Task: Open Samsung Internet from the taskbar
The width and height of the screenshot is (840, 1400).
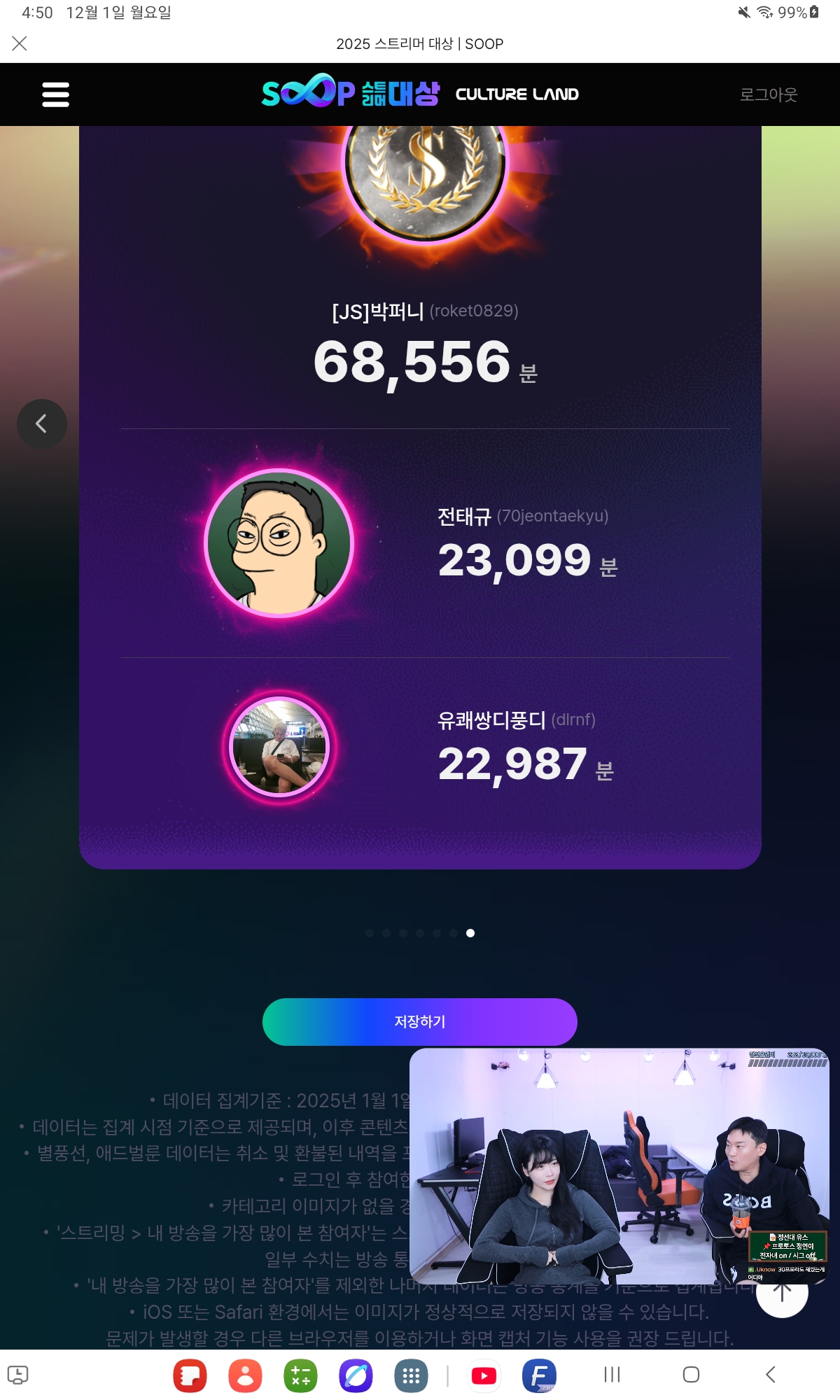Action: pyautogui.click(x=356, y=1375)
